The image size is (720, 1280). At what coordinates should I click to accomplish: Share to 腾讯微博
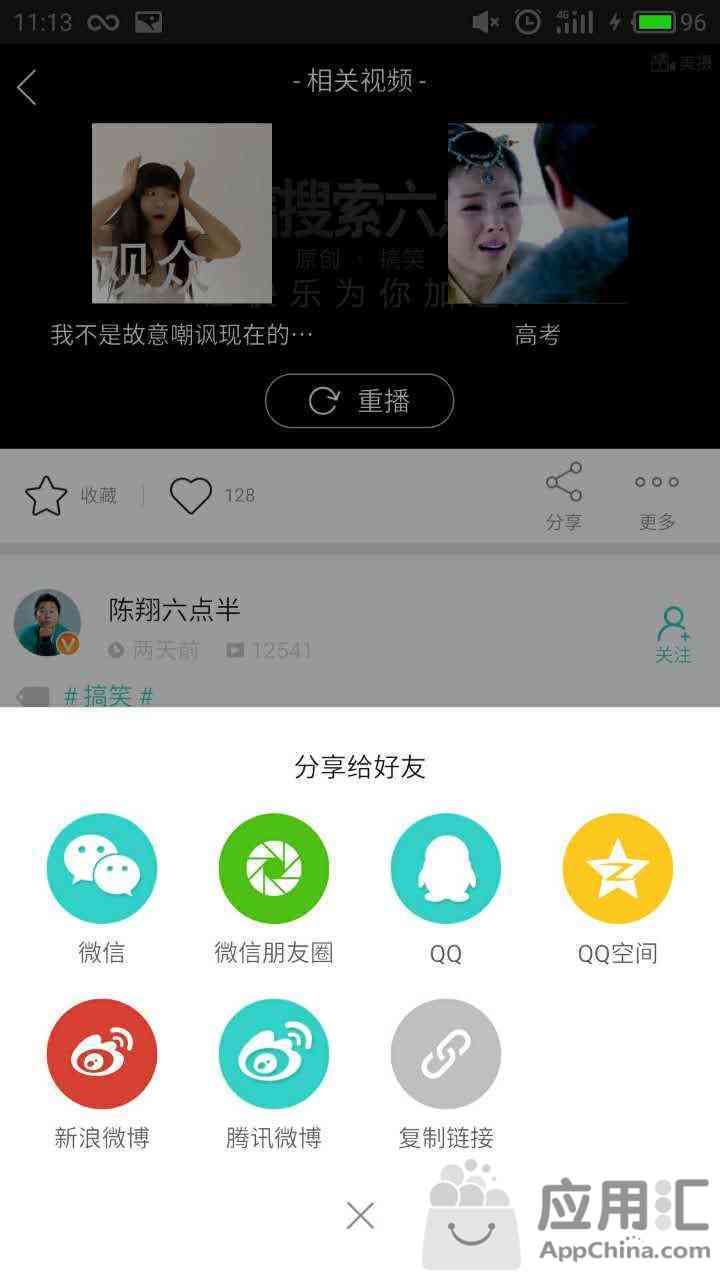[x=274, y=1053]
